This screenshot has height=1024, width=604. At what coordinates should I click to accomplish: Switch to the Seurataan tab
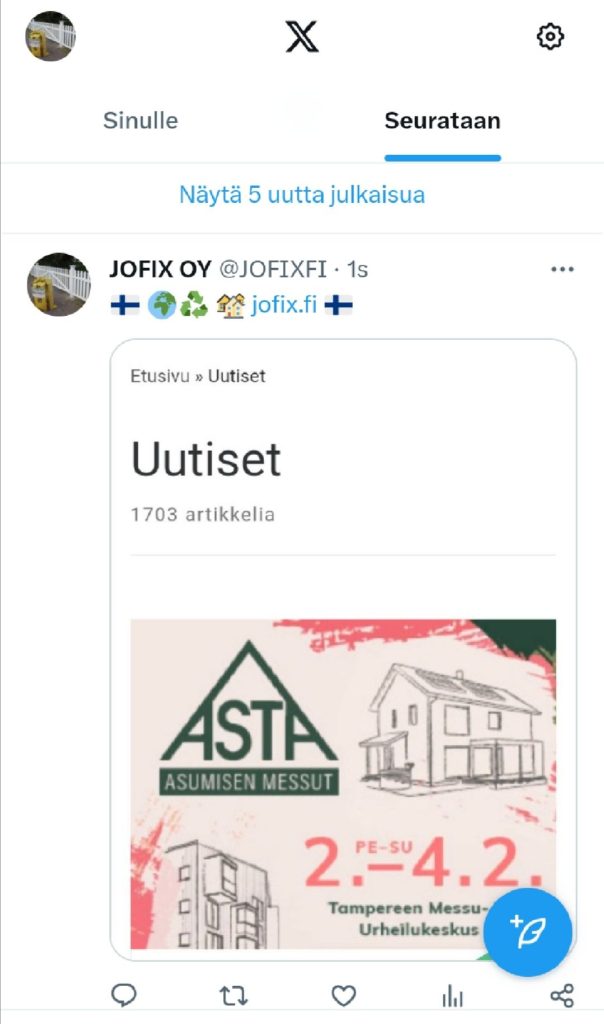tap(442, 121)
